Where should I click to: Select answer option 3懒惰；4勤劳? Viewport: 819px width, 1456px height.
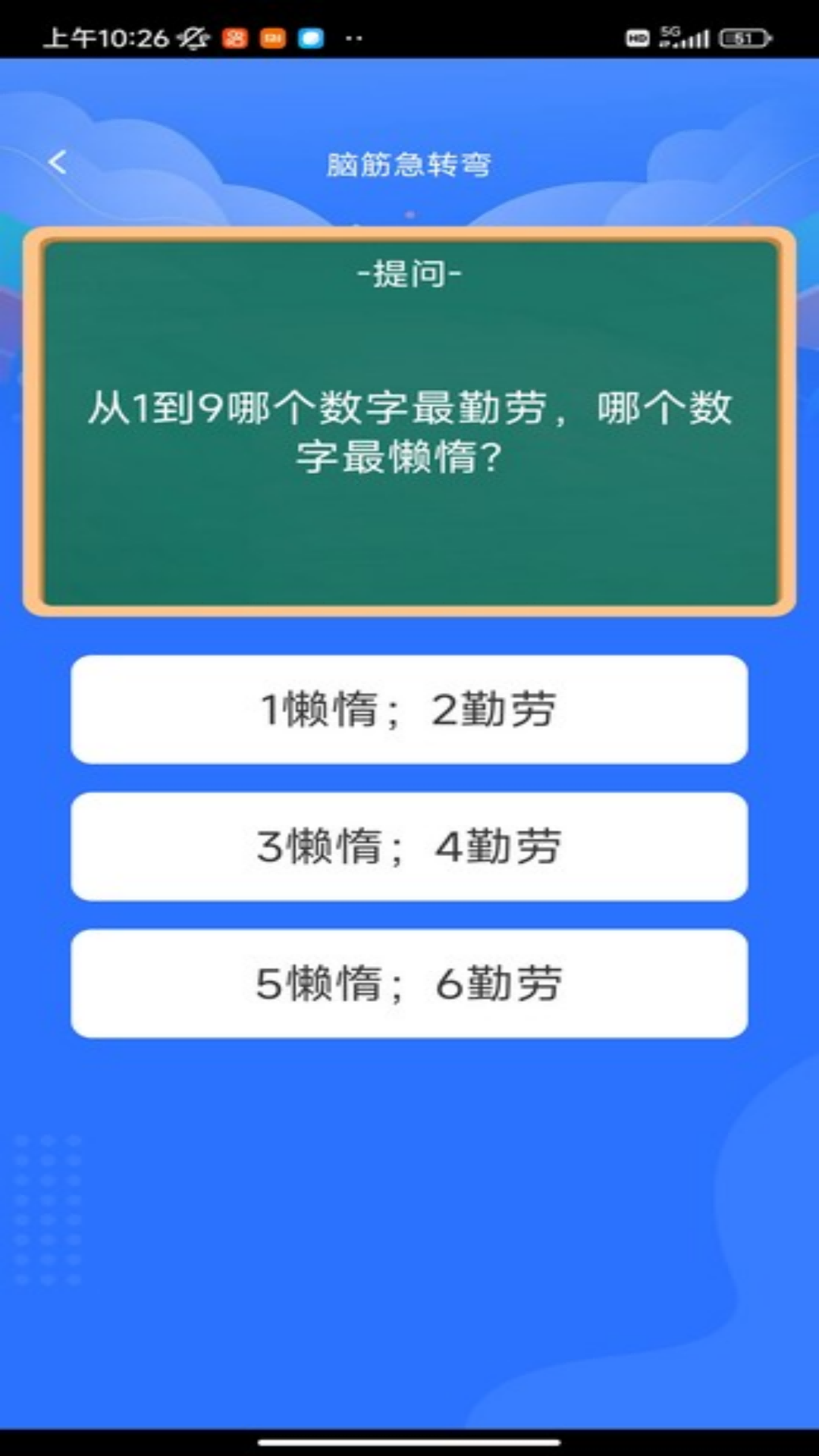pos(409,847)
